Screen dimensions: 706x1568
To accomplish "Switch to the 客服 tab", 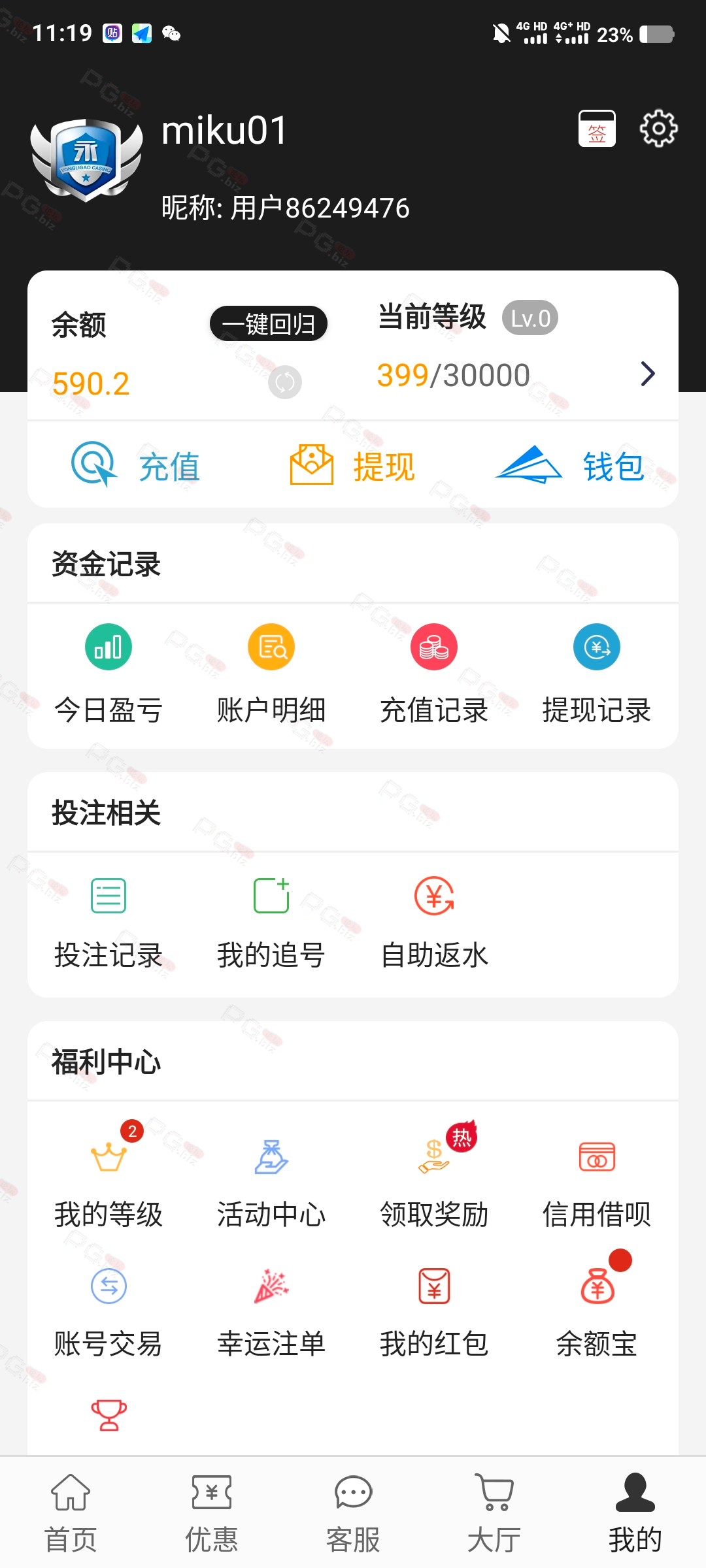I will pos(353,1512).
